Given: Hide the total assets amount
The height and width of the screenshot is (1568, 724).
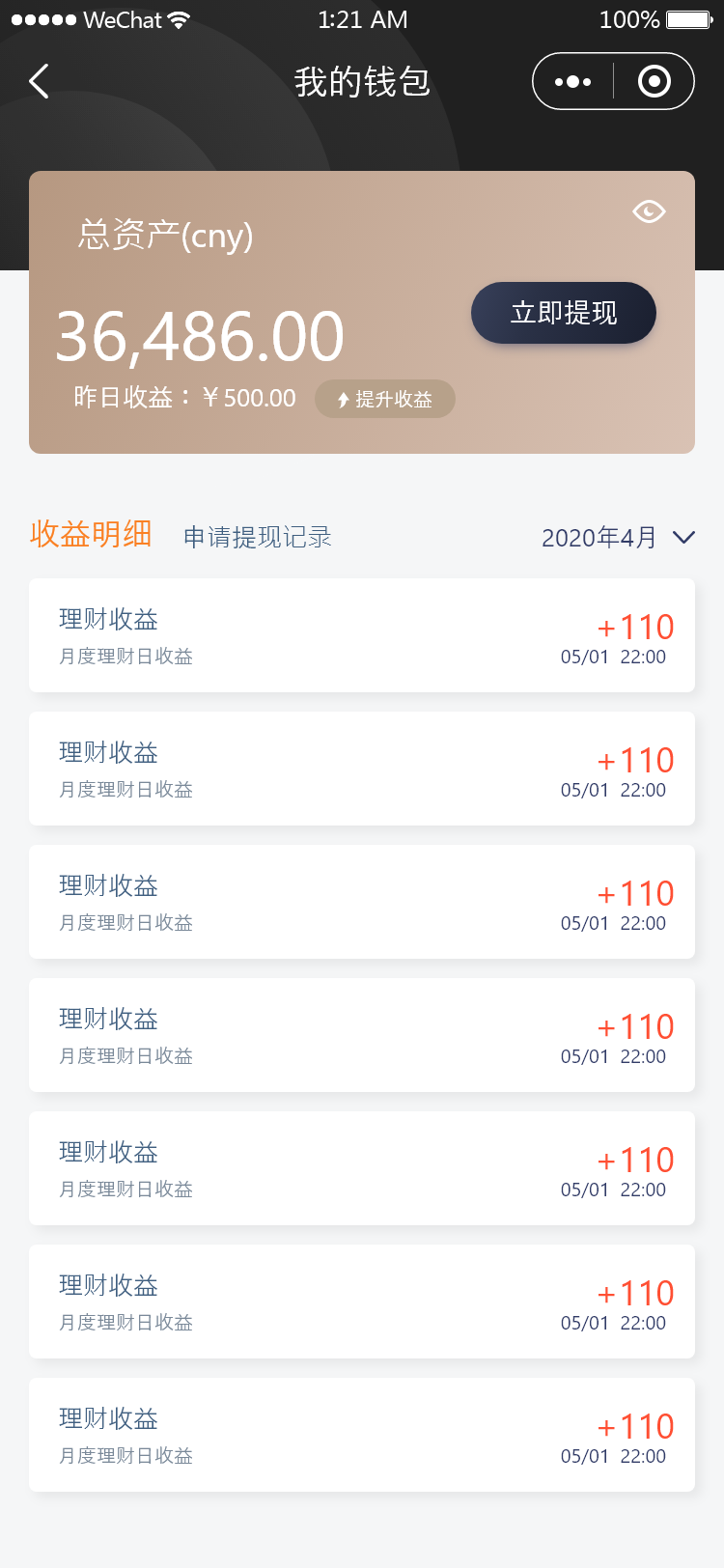Looking at the screenshot, I should tap(649, 211).
